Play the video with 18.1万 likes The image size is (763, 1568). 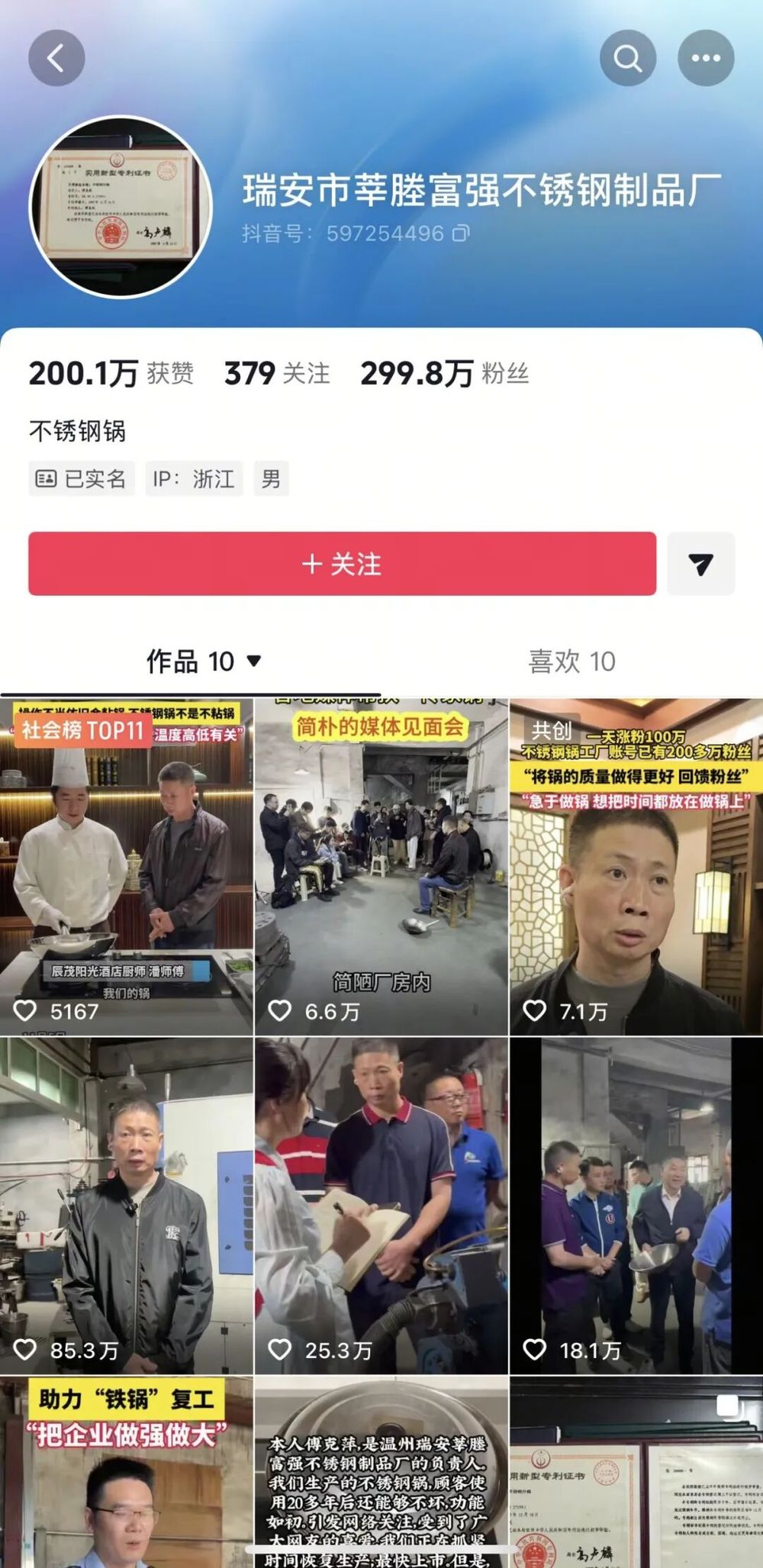click(x=636, y=1206)
